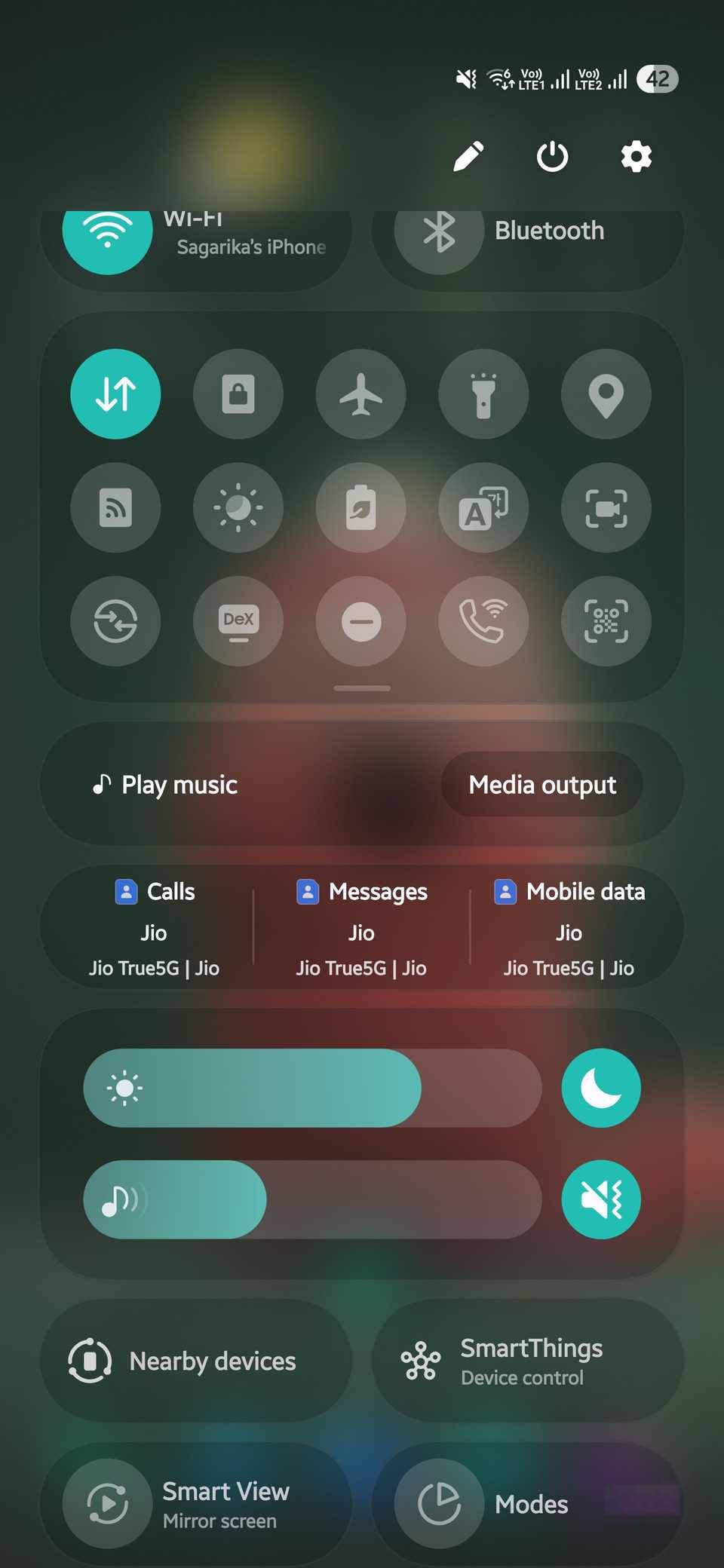Enable Wi-Fi calling
Image resolution: width=724 pixels, height=1568 pixels.
point(483,621)
